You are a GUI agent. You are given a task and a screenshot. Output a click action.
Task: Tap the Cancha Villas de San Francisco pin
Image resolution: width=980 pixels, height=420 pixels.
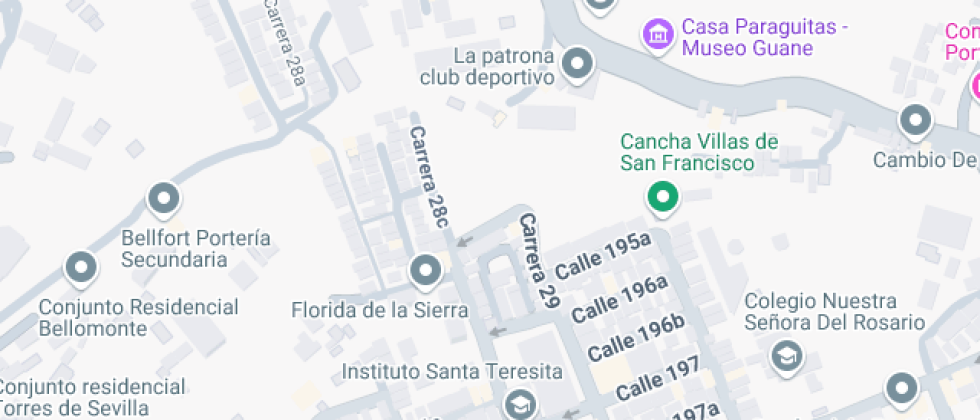click(661, 197)
